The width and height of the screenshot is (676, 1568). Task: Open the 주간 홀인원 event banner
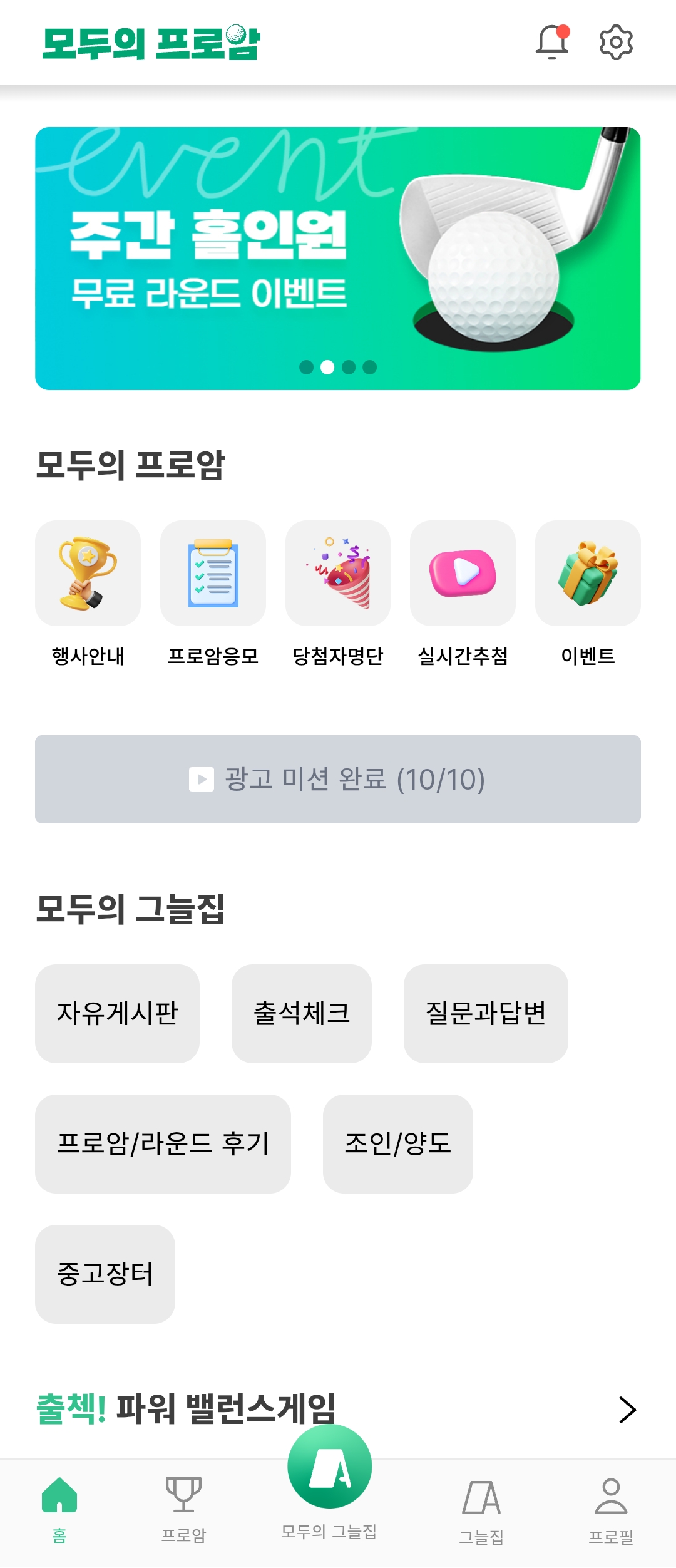pos(338,258)
